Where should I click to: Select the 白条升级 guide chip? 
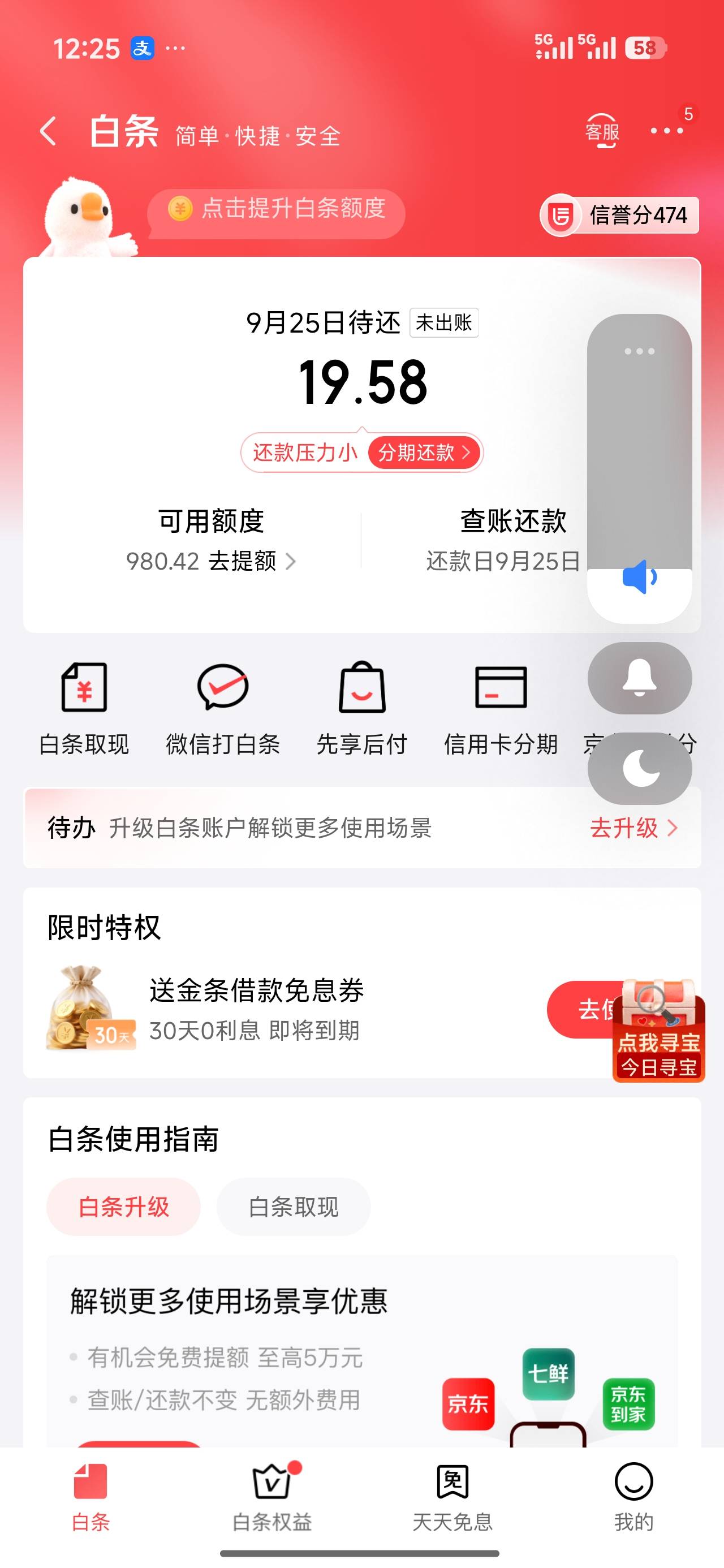[124, 1207]
